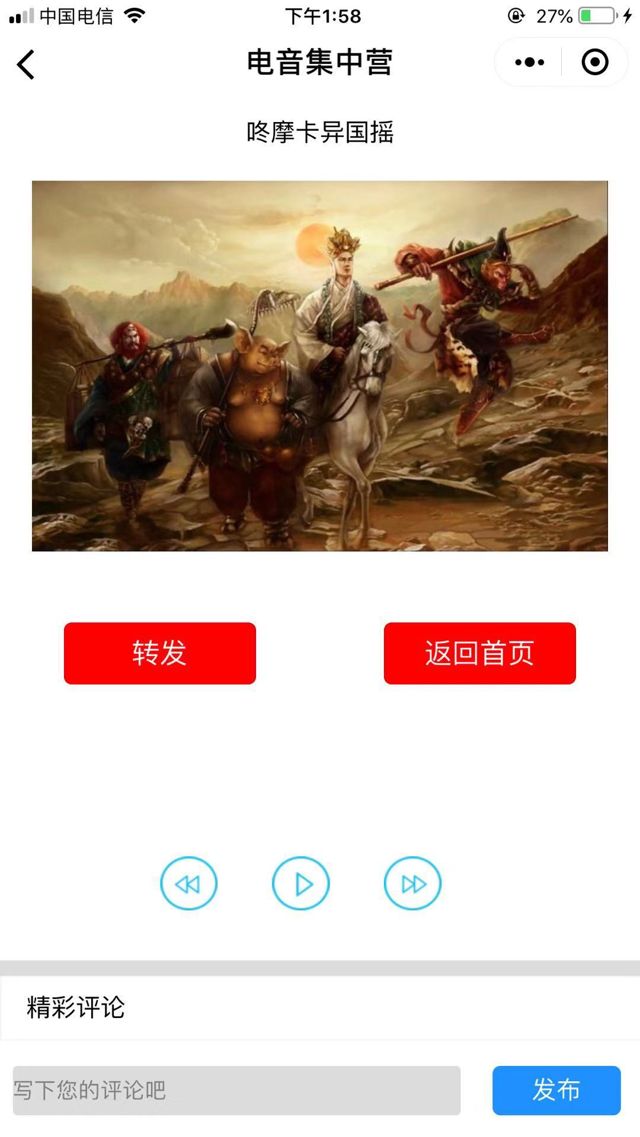Post the comment with 发布

[x=556, y=1090]
